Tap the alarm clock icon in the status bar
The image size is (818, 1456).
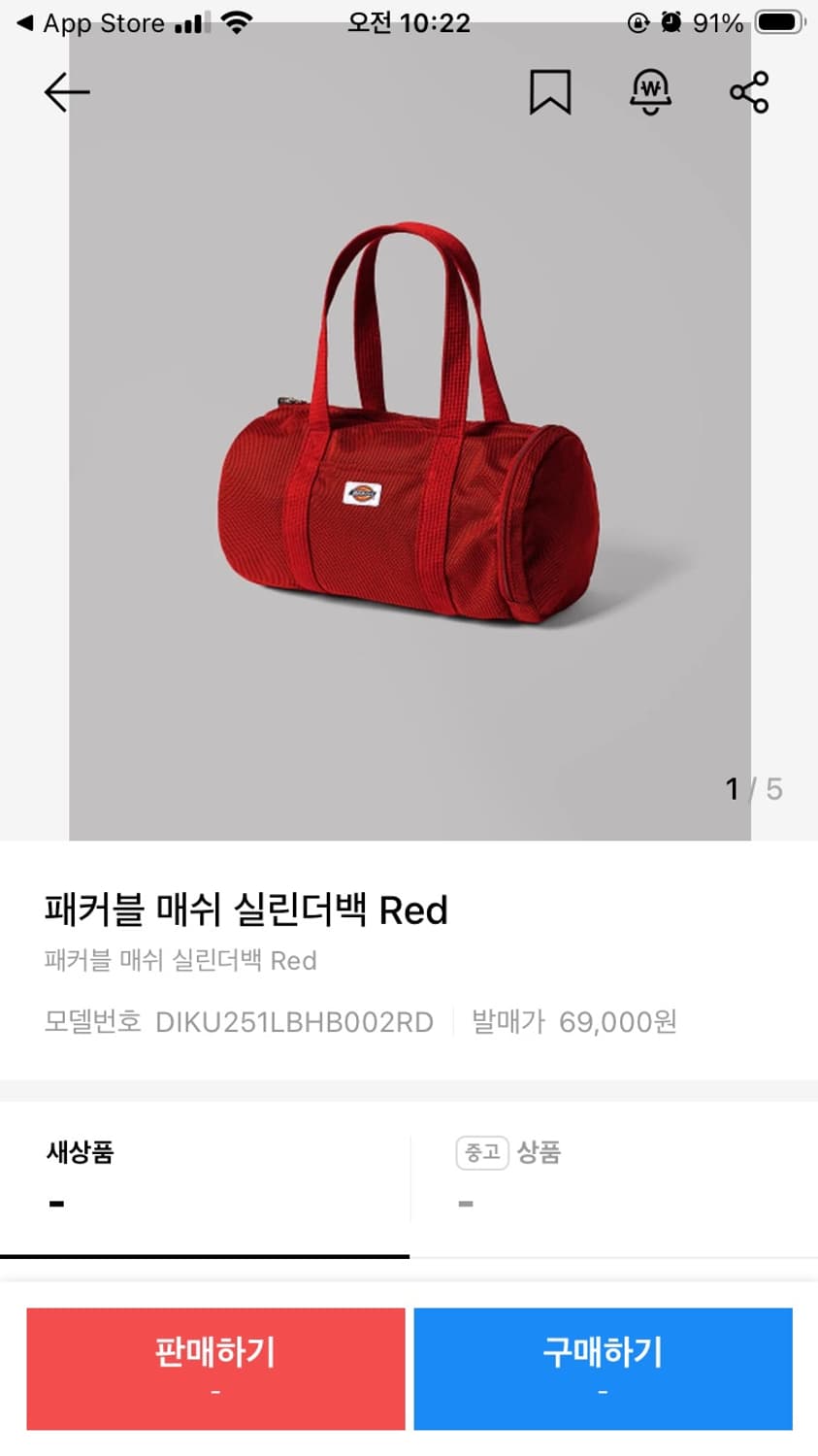[x=671, y=21]
